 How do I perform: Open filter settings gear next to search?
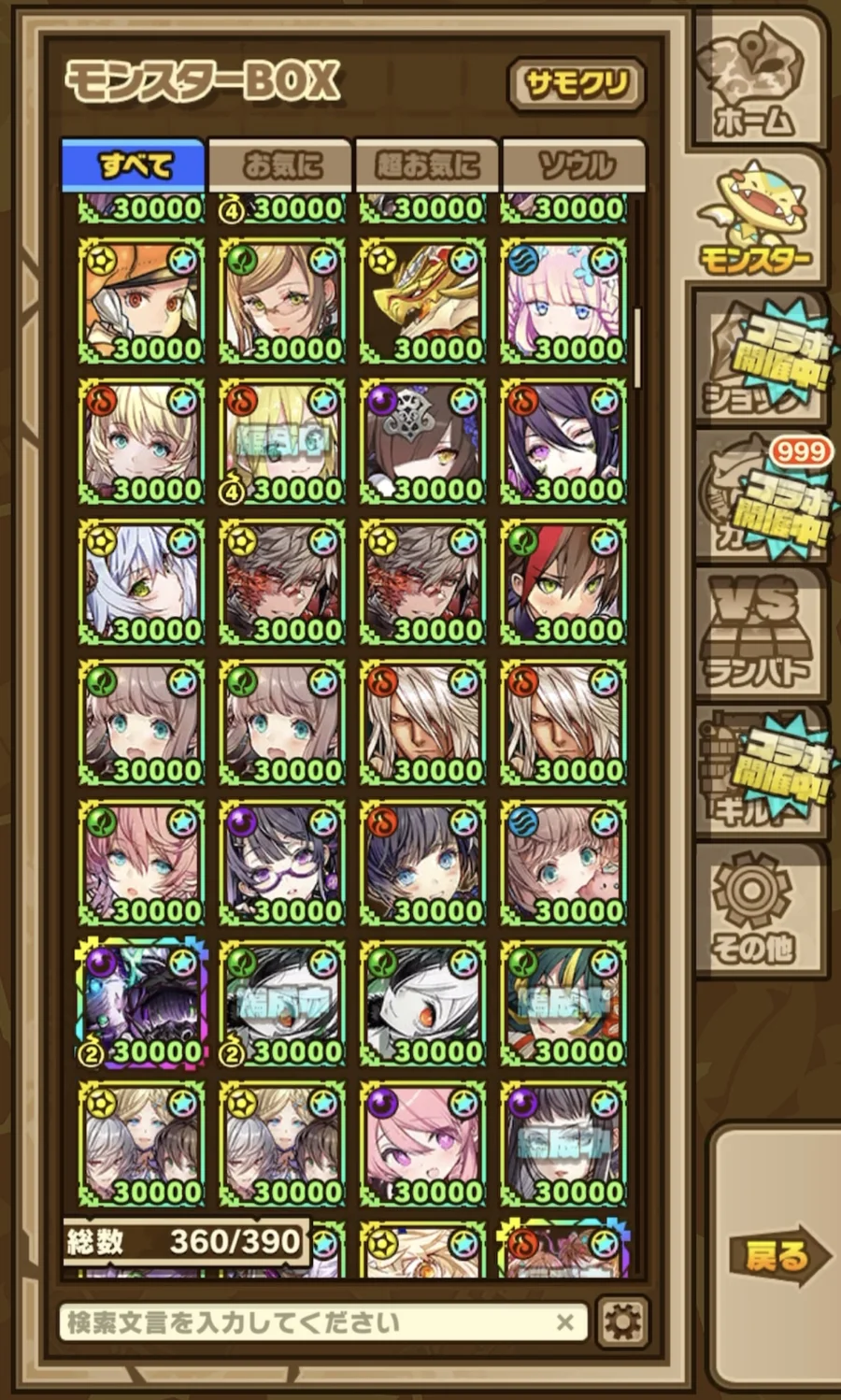(622, 1322)
